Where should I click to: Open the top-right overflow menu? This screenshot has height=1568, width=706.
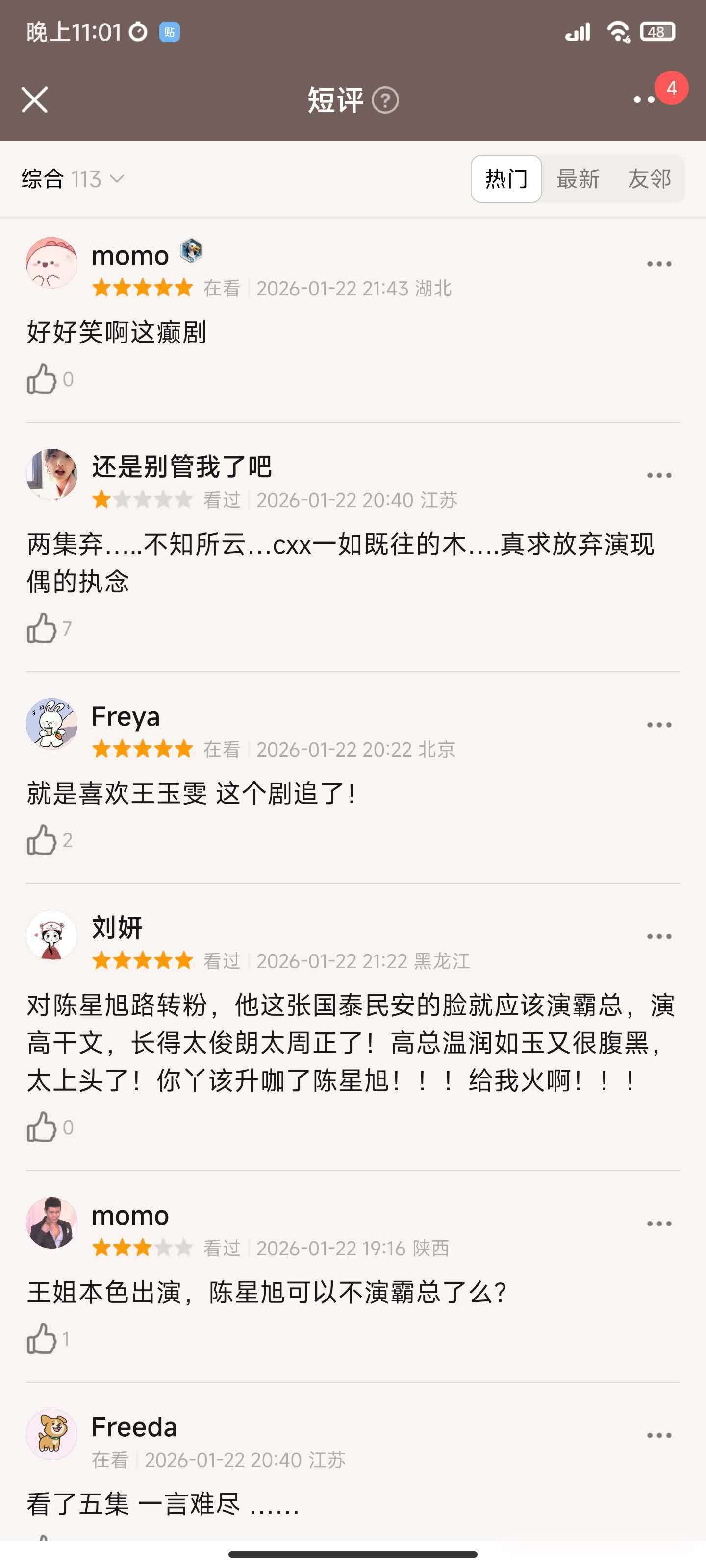645,100
